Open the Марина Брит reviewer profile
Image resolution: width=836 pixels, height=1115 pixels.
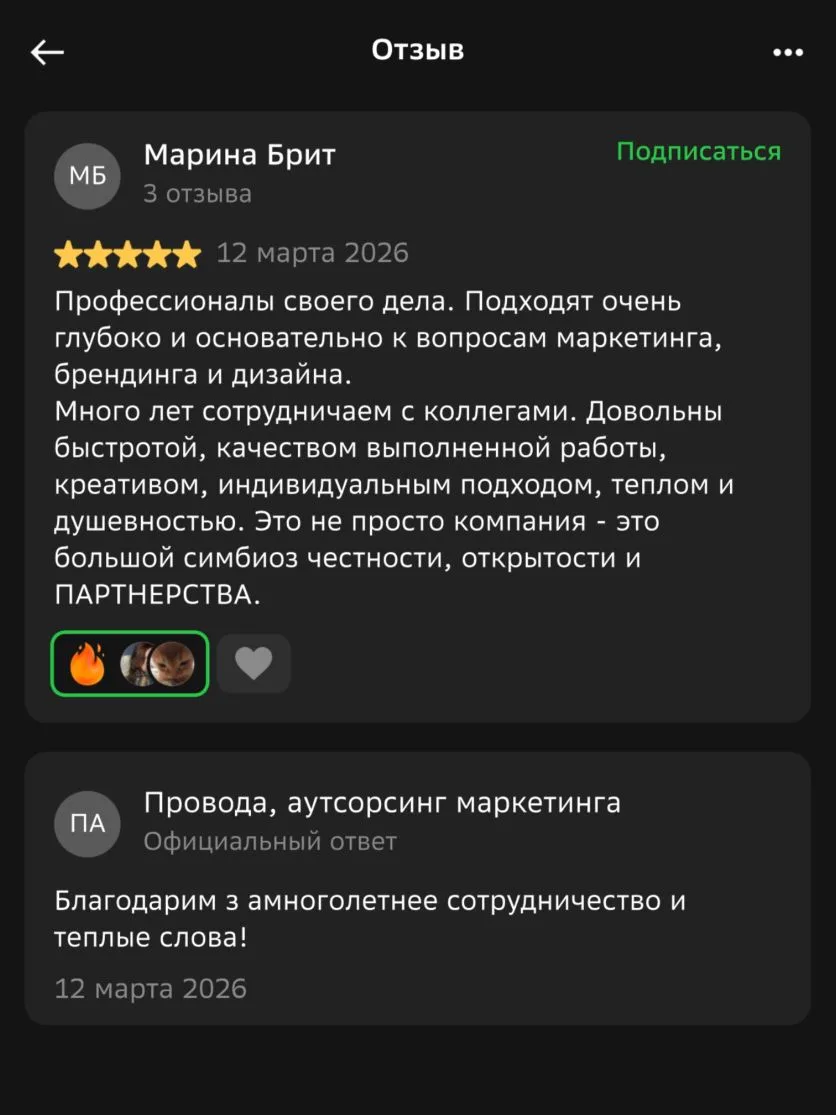pyautogui.click(x=239, y=156)
